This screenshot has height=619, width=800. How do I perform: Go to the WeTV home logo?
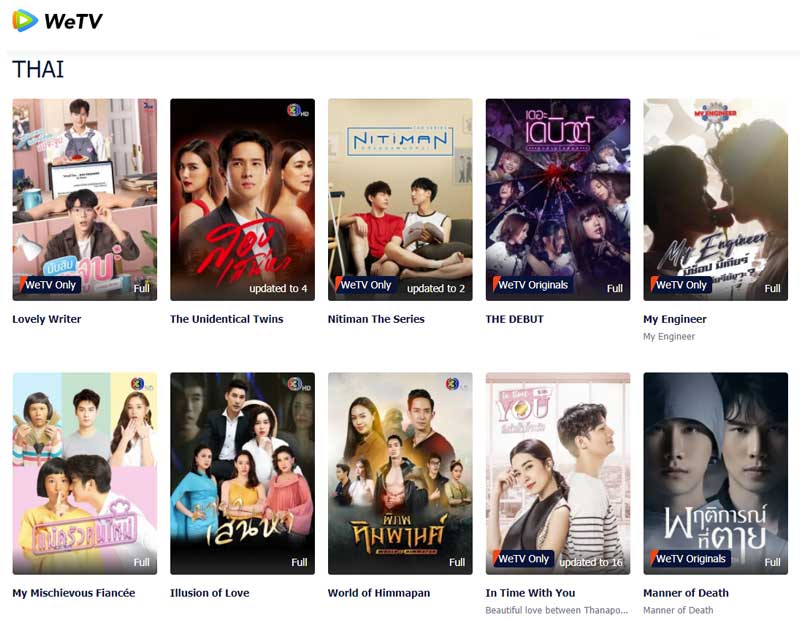(57, 20)
